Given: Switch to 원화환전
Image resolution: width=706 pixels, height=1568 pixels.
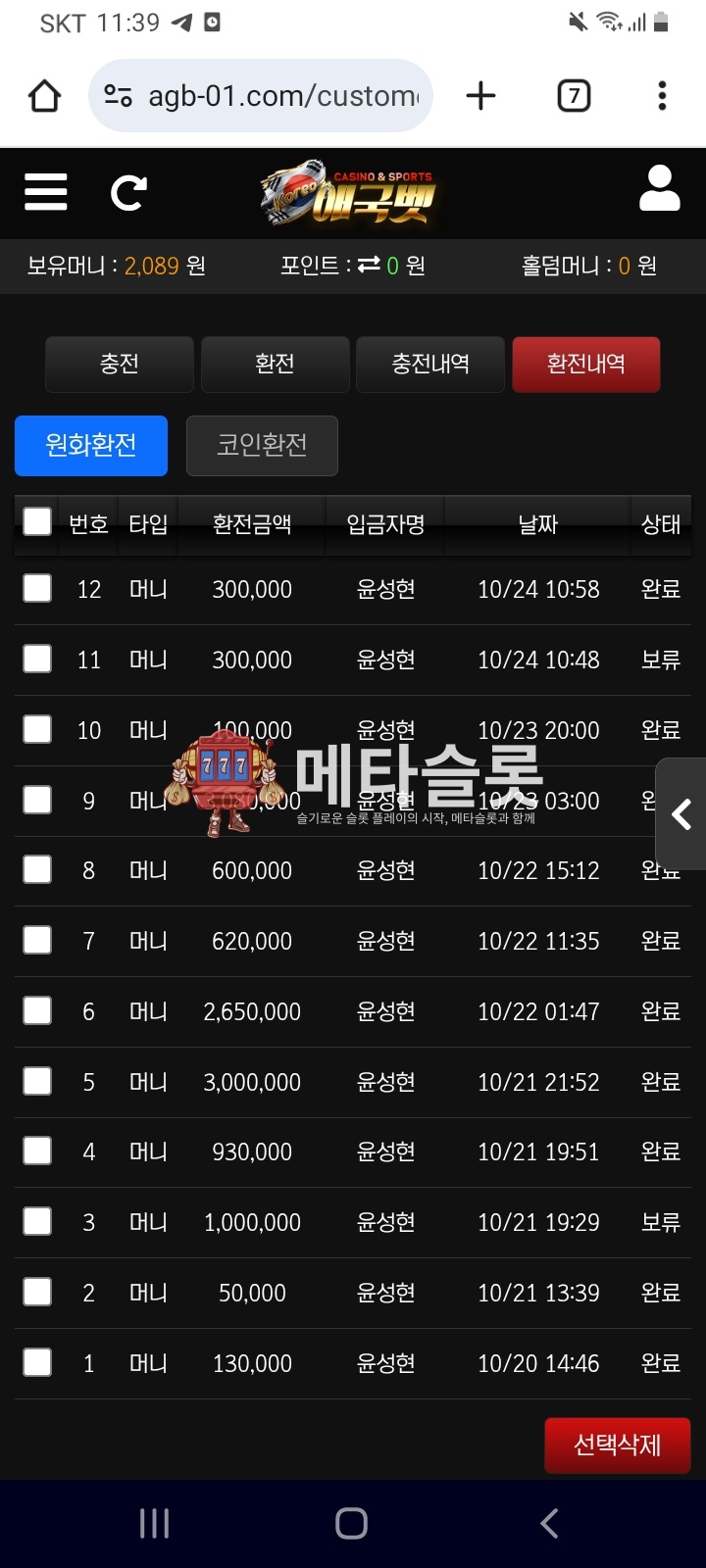Looking at the screenshot, I should tap(91, 446).
